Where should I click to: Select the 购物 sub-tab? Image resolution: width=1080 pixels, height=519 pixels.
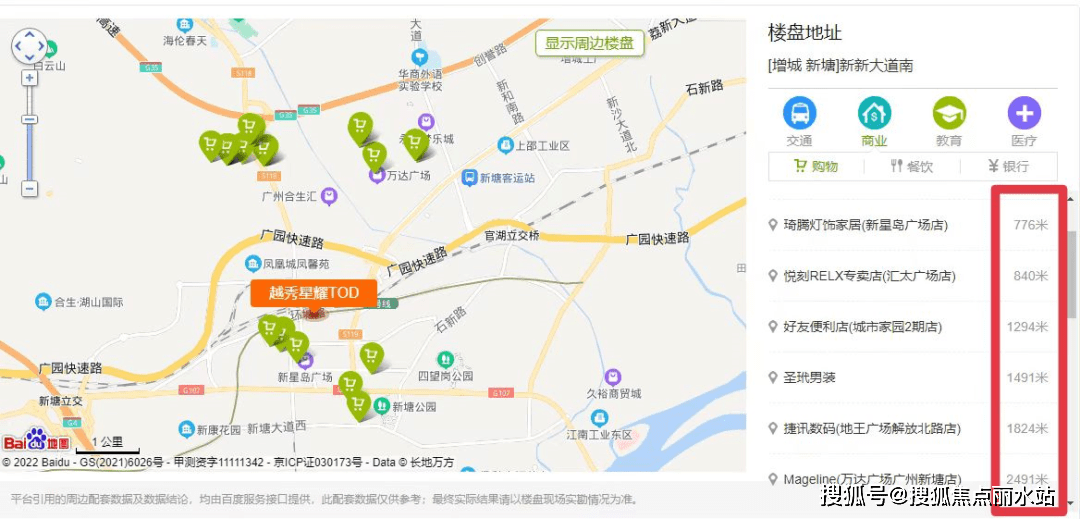click(815, 166)
